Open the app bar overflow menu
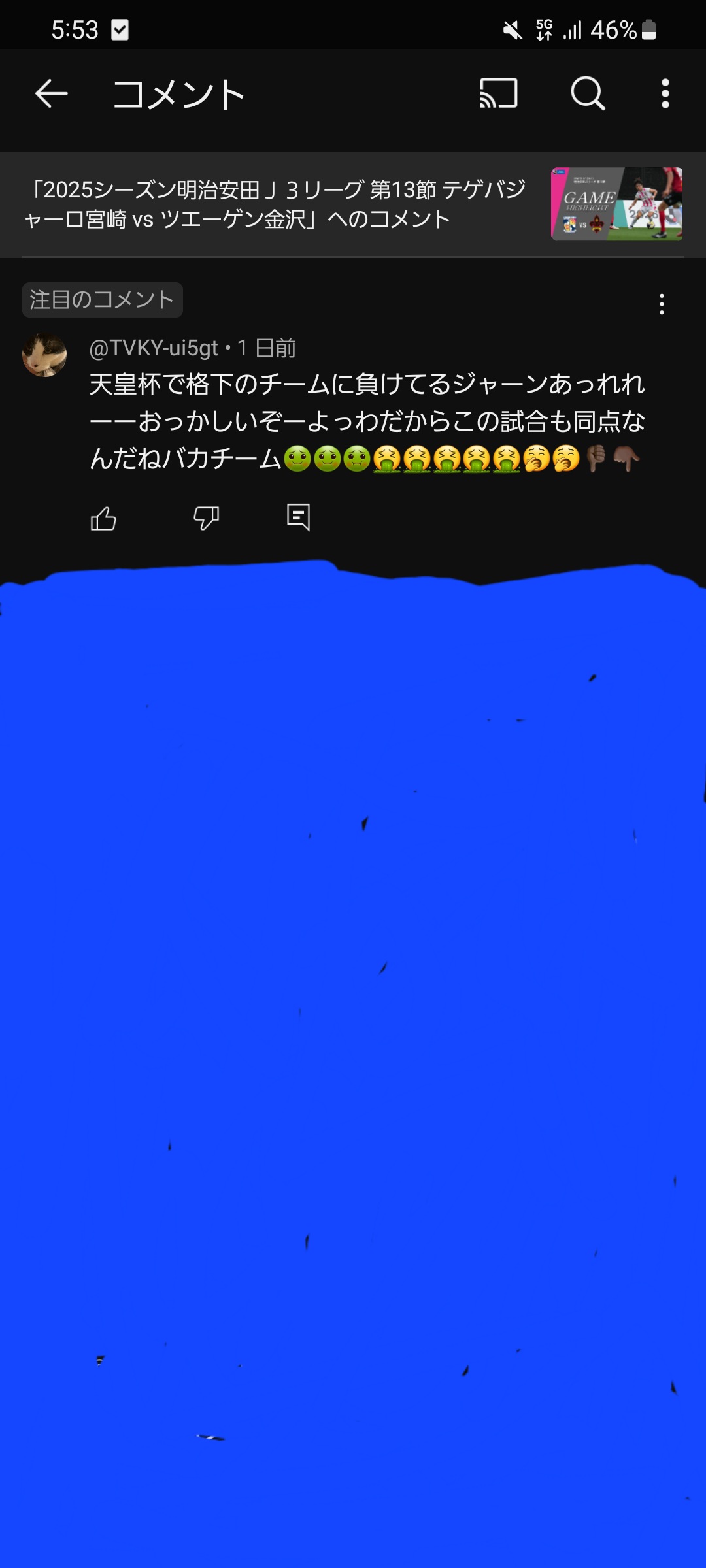 (665, 93)
